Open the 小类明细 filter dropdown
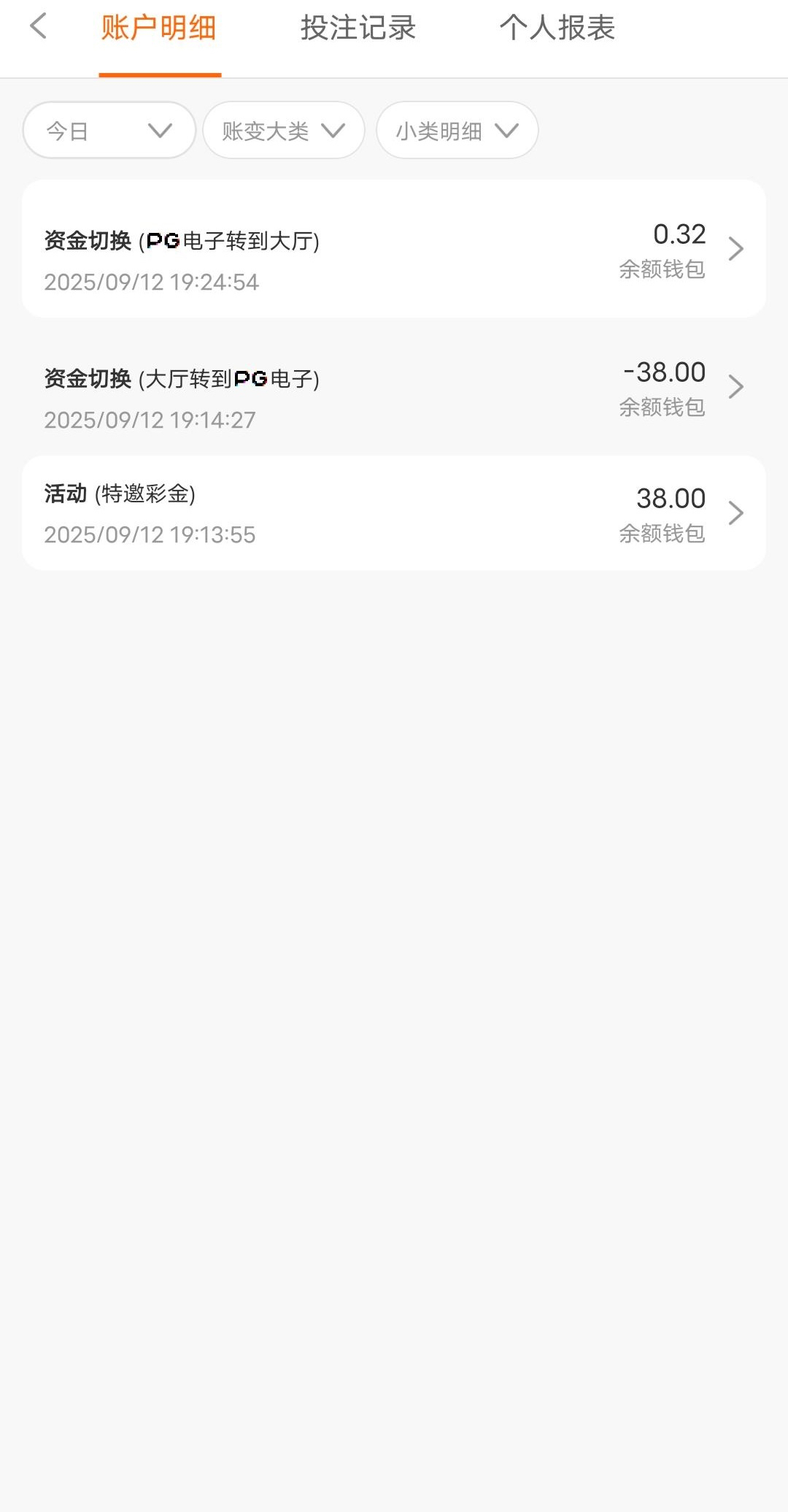 pyautogui.click(x=457, y=131)
